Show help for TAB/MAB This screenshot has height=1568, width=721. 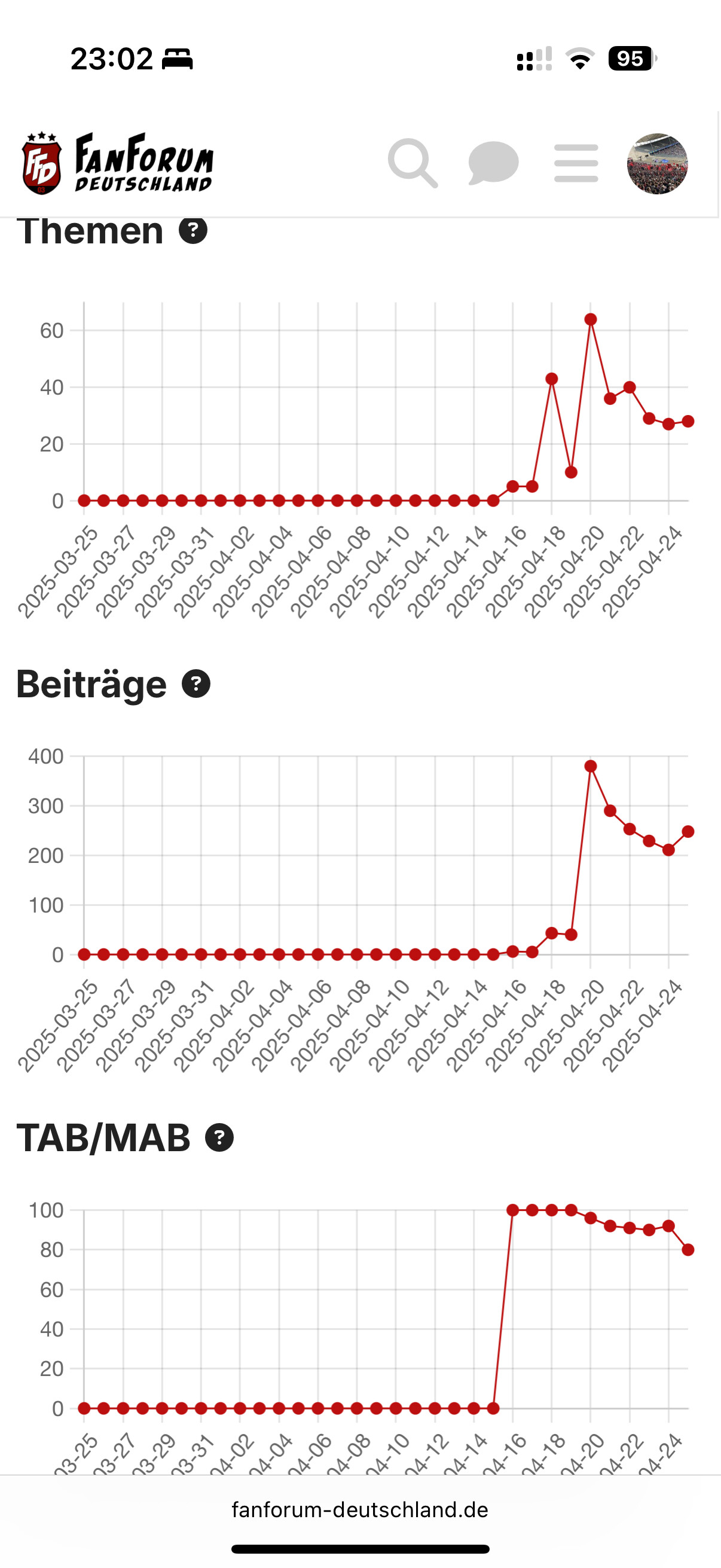click(219, 1137)
